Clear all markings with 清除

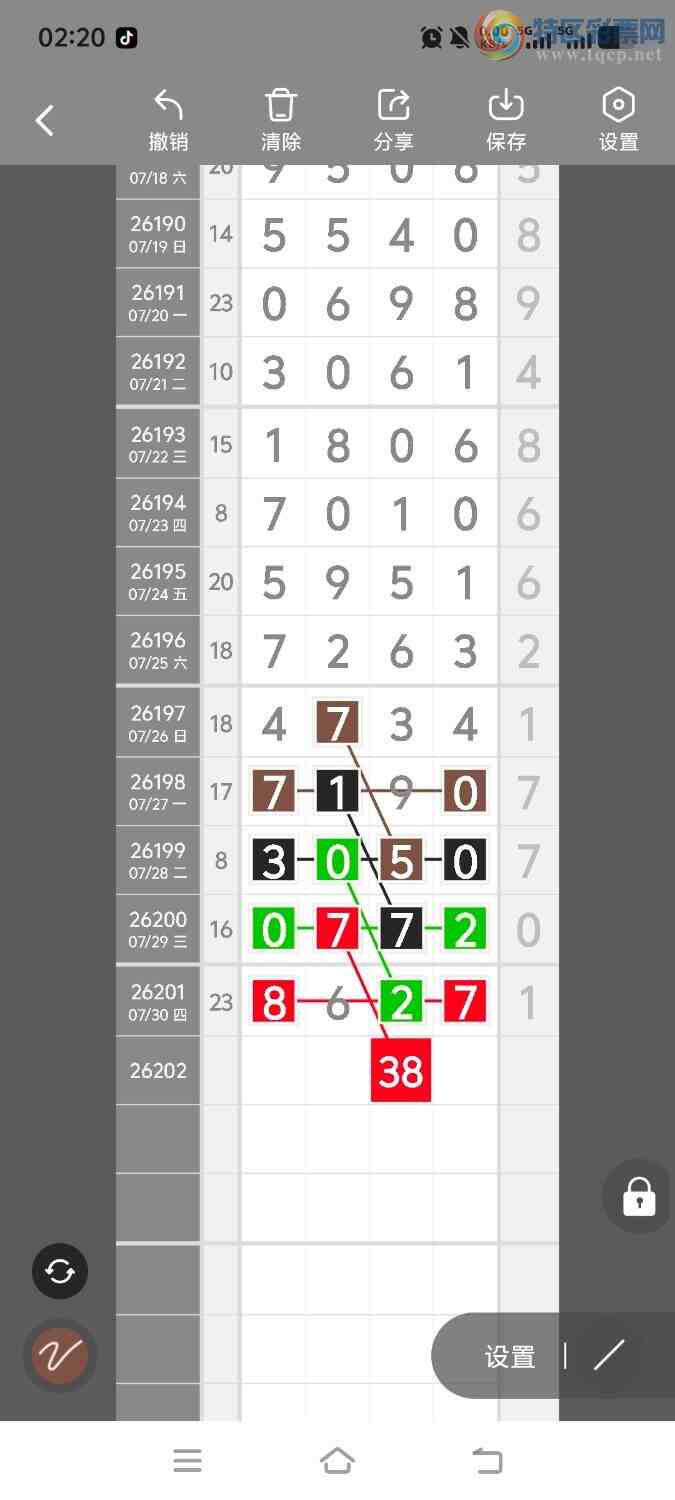tap(281, 121)
